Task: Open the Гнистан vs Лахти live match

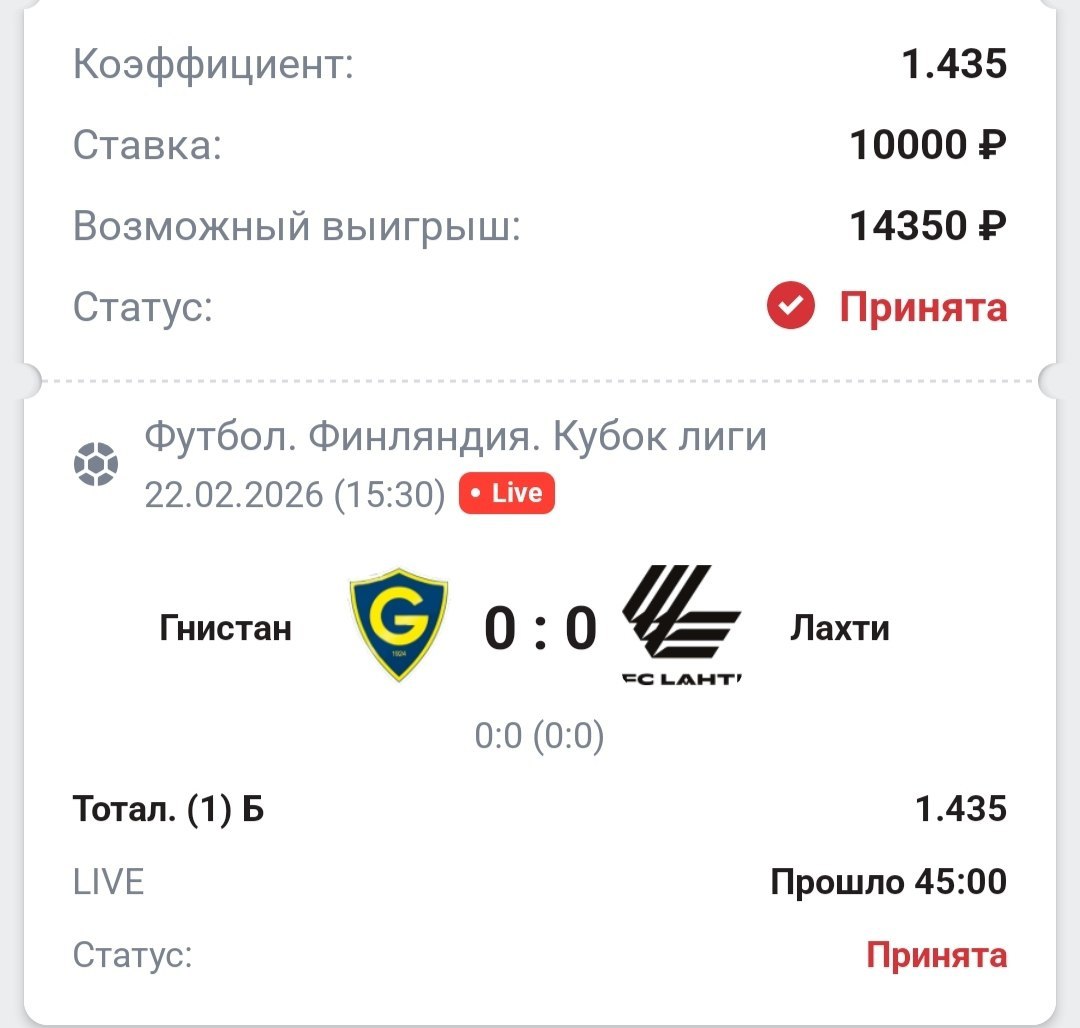Action: click(x=540, y=628)
